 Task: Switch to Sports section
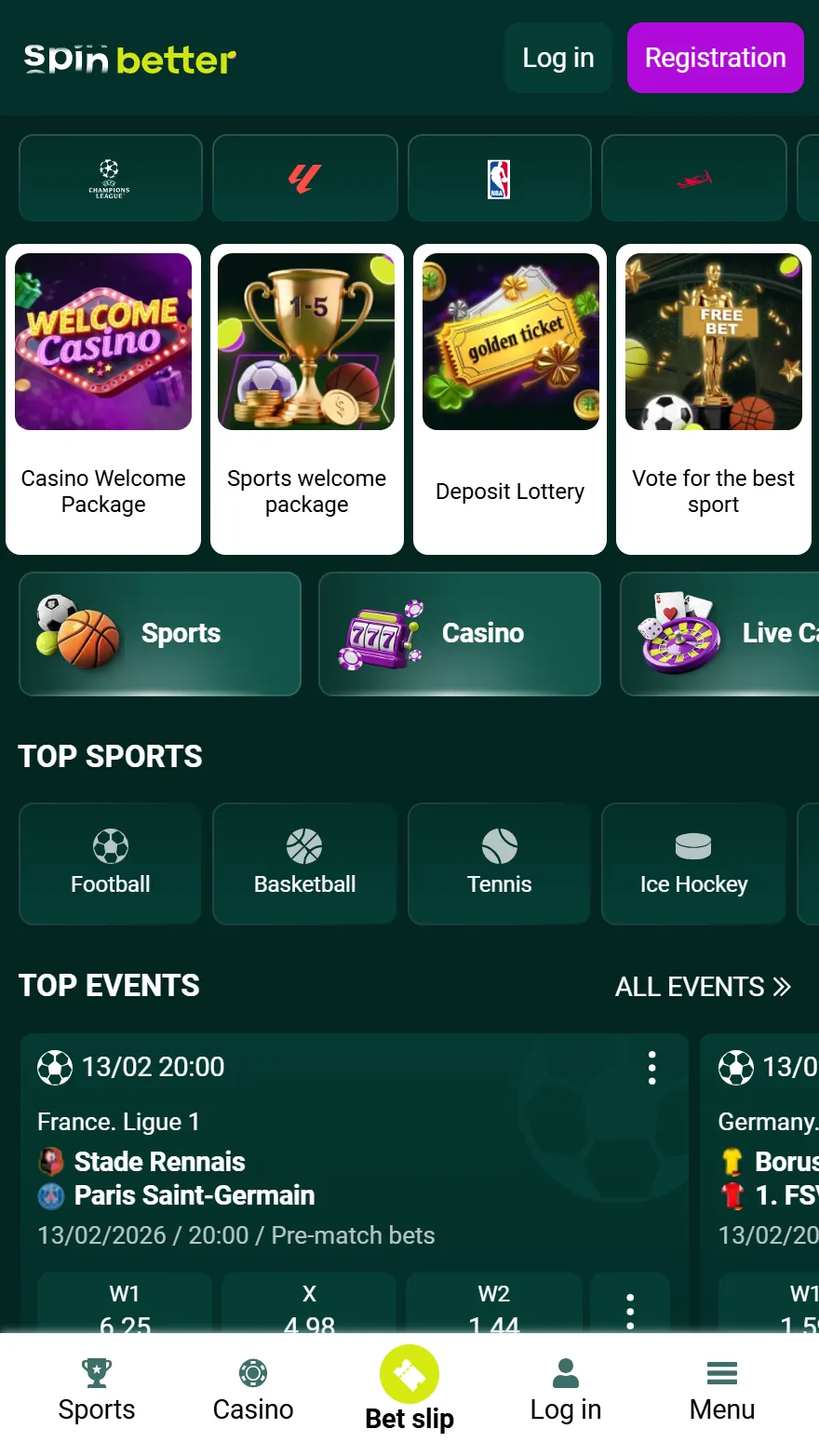click(x=159, y=634)
